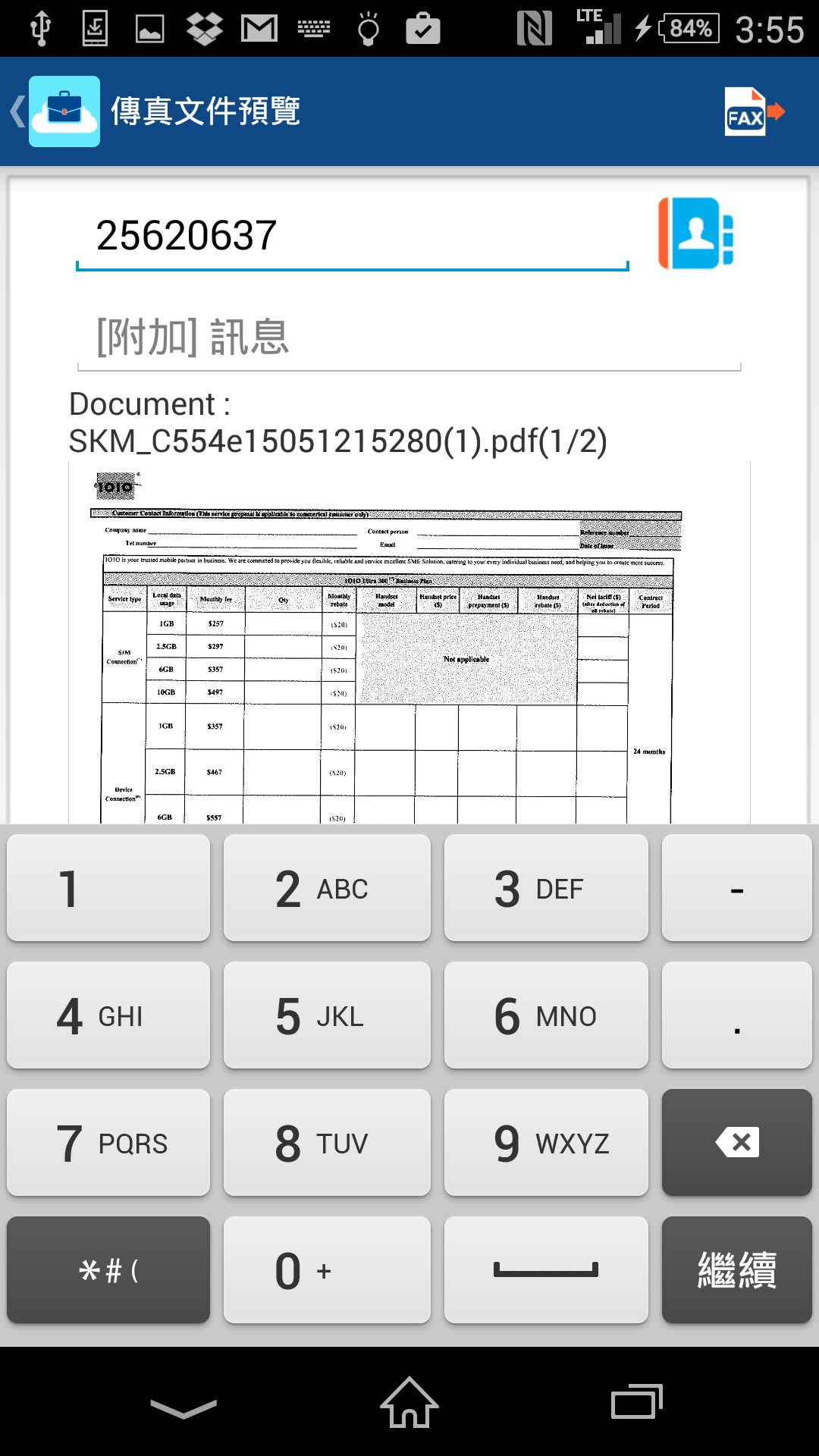The image size is (819, 1456).
Task: Type digit 1 on the keypad
Action: [x=108, y=888]
